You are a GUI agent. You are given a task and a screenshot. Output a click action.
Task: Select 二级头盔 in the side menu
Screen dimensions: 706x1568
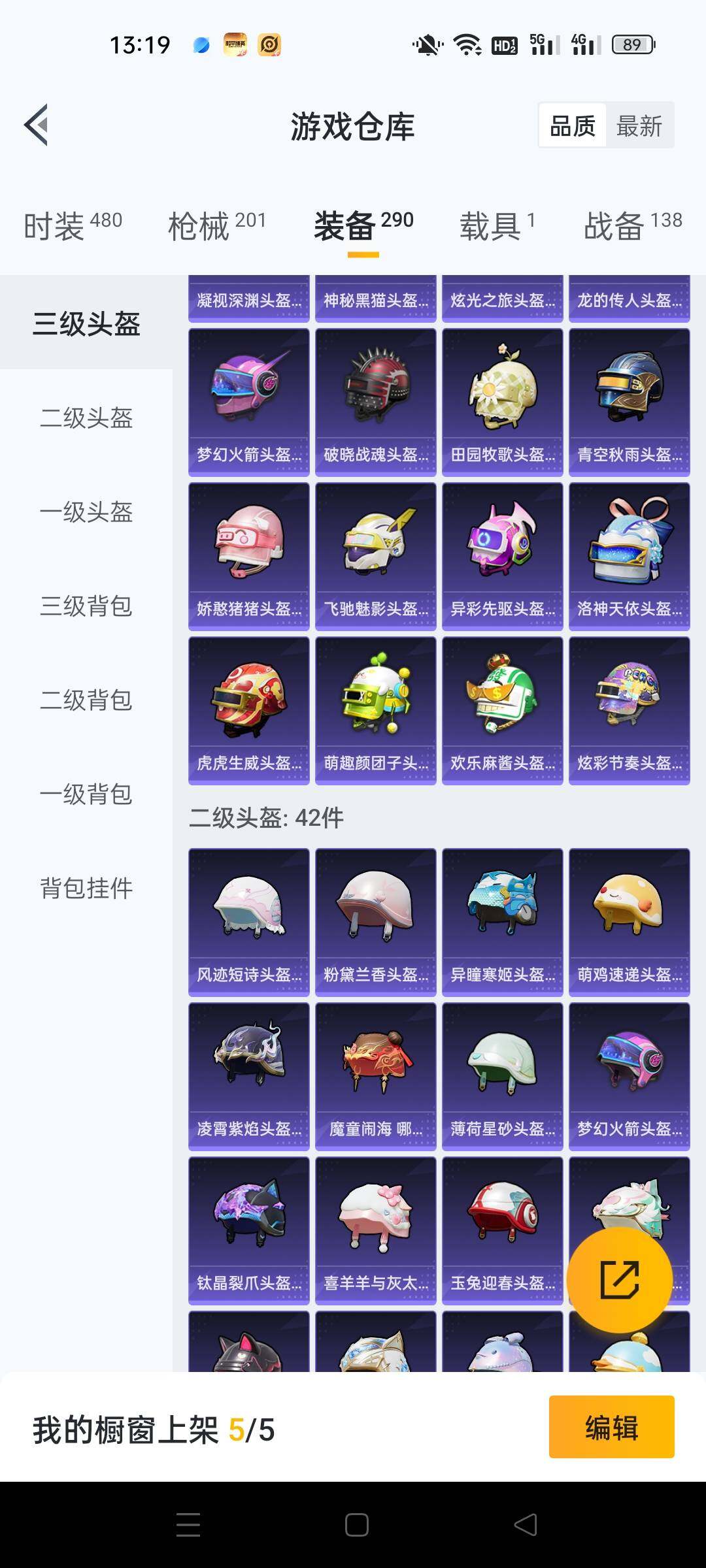tap(86, 418)
